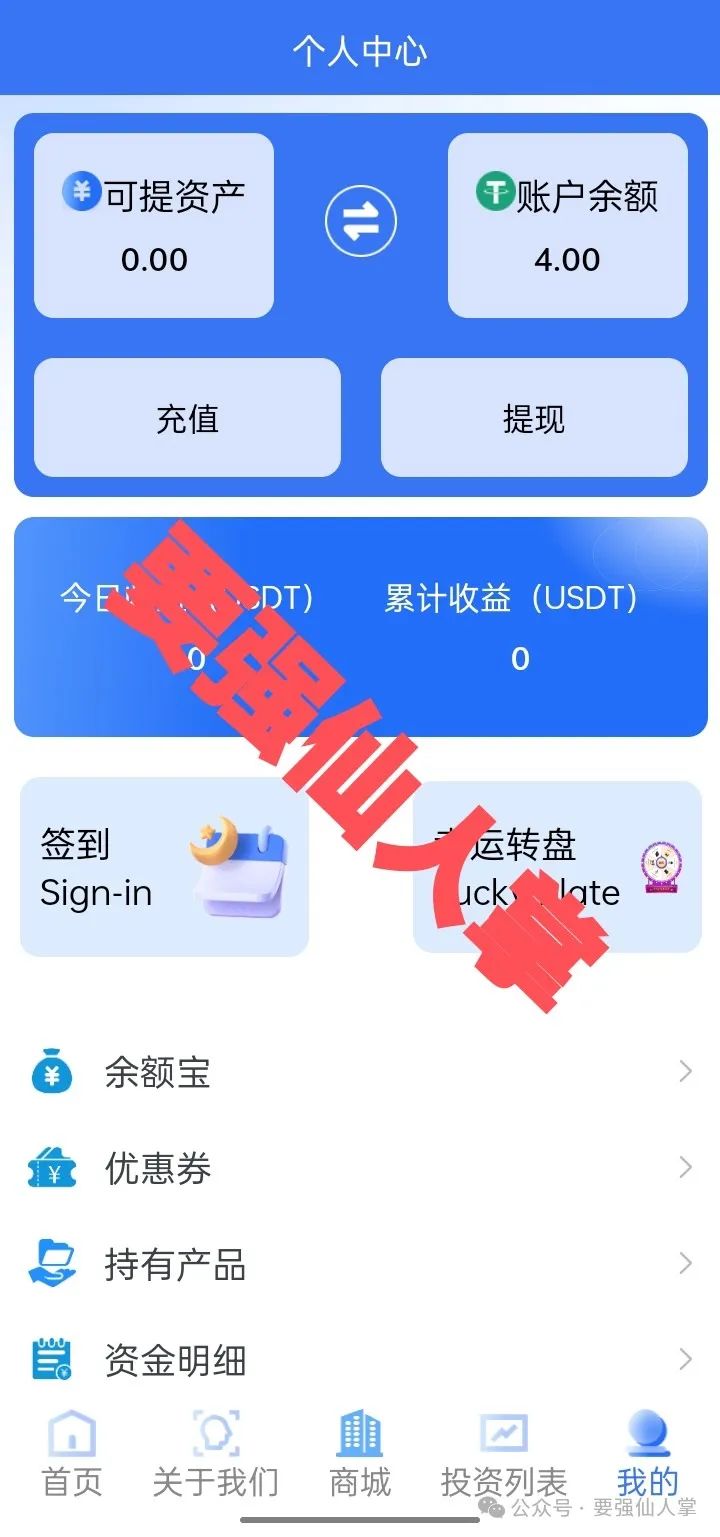720x1537 pixels.
Task: Tap the 提现 withdraw button
Action: tap(534, 418)
